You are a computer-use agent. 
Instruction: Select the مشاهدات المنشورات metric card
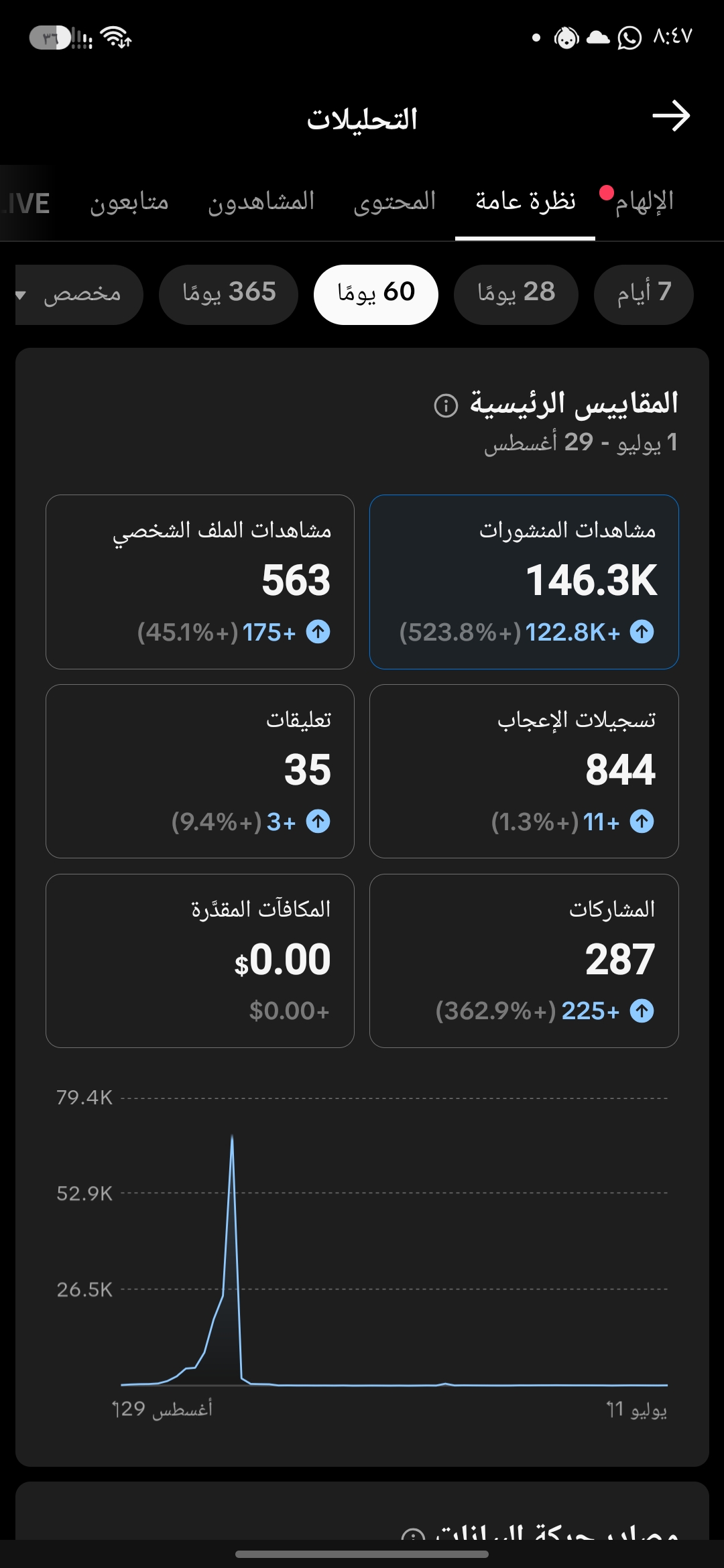tap(524, 582)
